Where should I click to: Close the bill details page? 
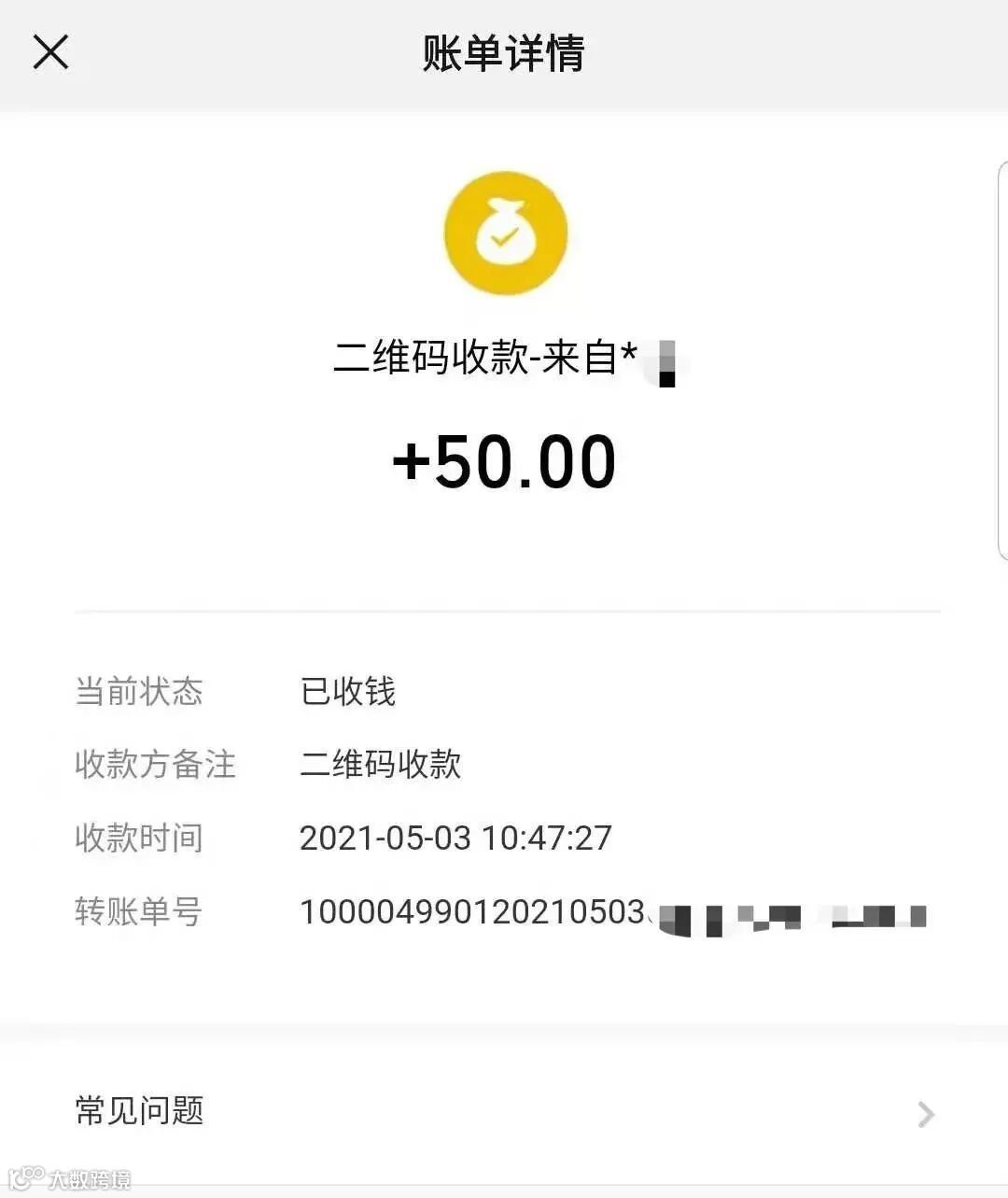[x=50, y=52]
